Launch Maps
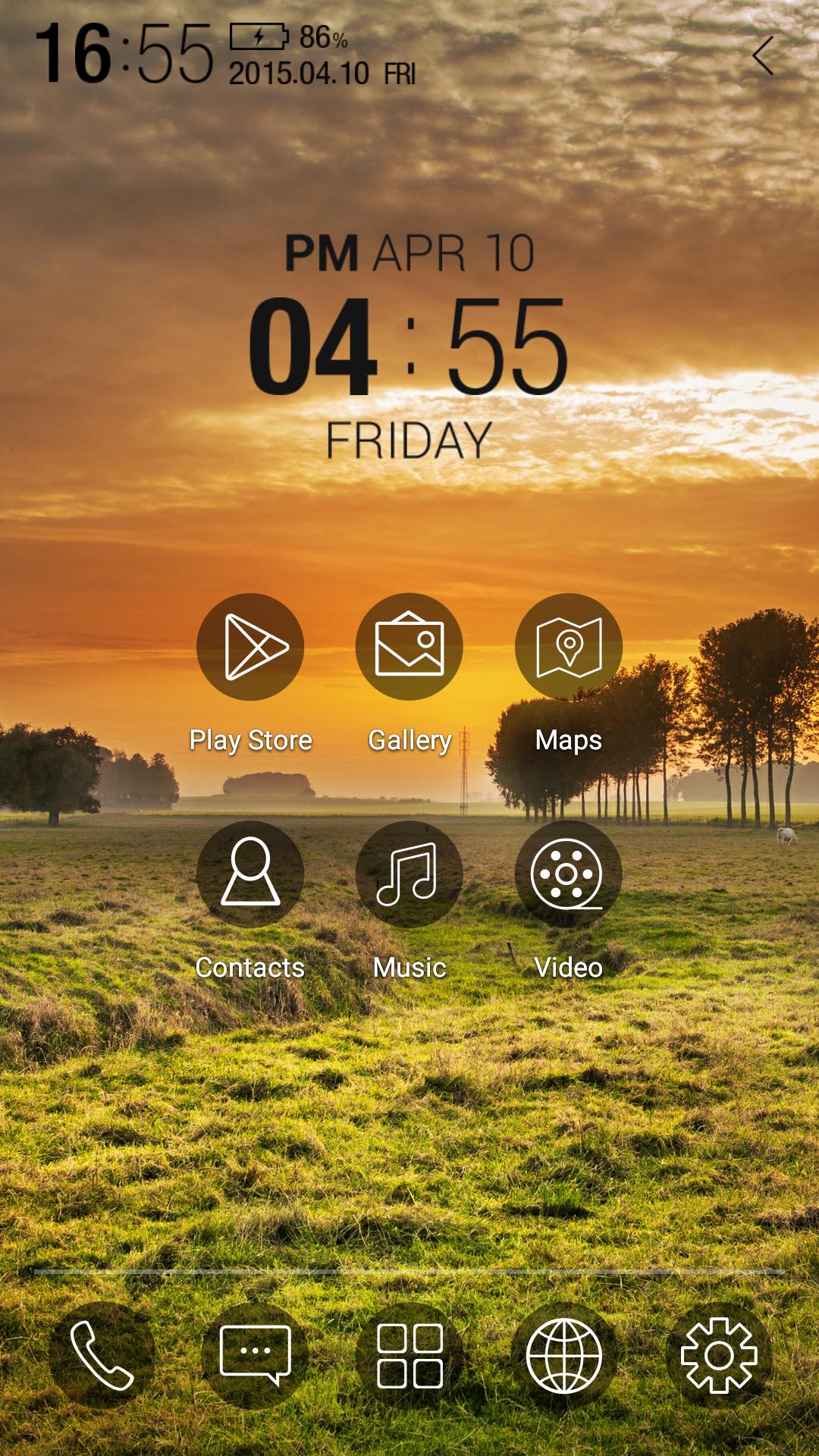Screen dimensions: 819x1456 coord(569,647)
